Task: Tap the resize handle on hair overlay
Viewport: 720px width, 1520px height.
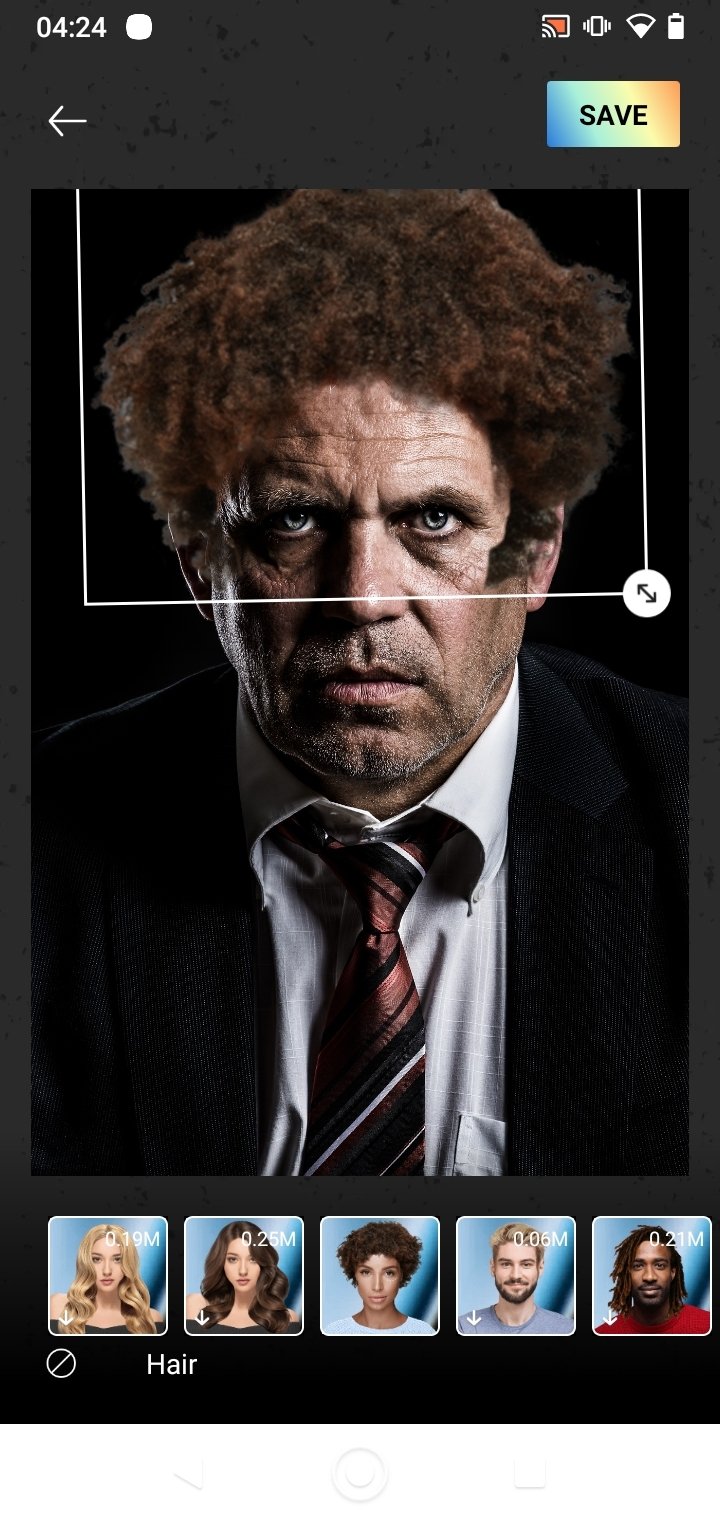Action: pyautogui.click(x=646, y=594)
